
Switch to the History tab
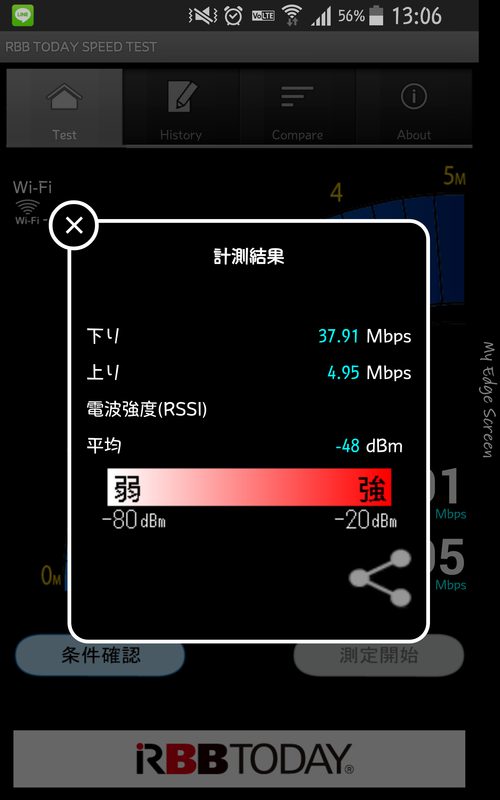181,108
